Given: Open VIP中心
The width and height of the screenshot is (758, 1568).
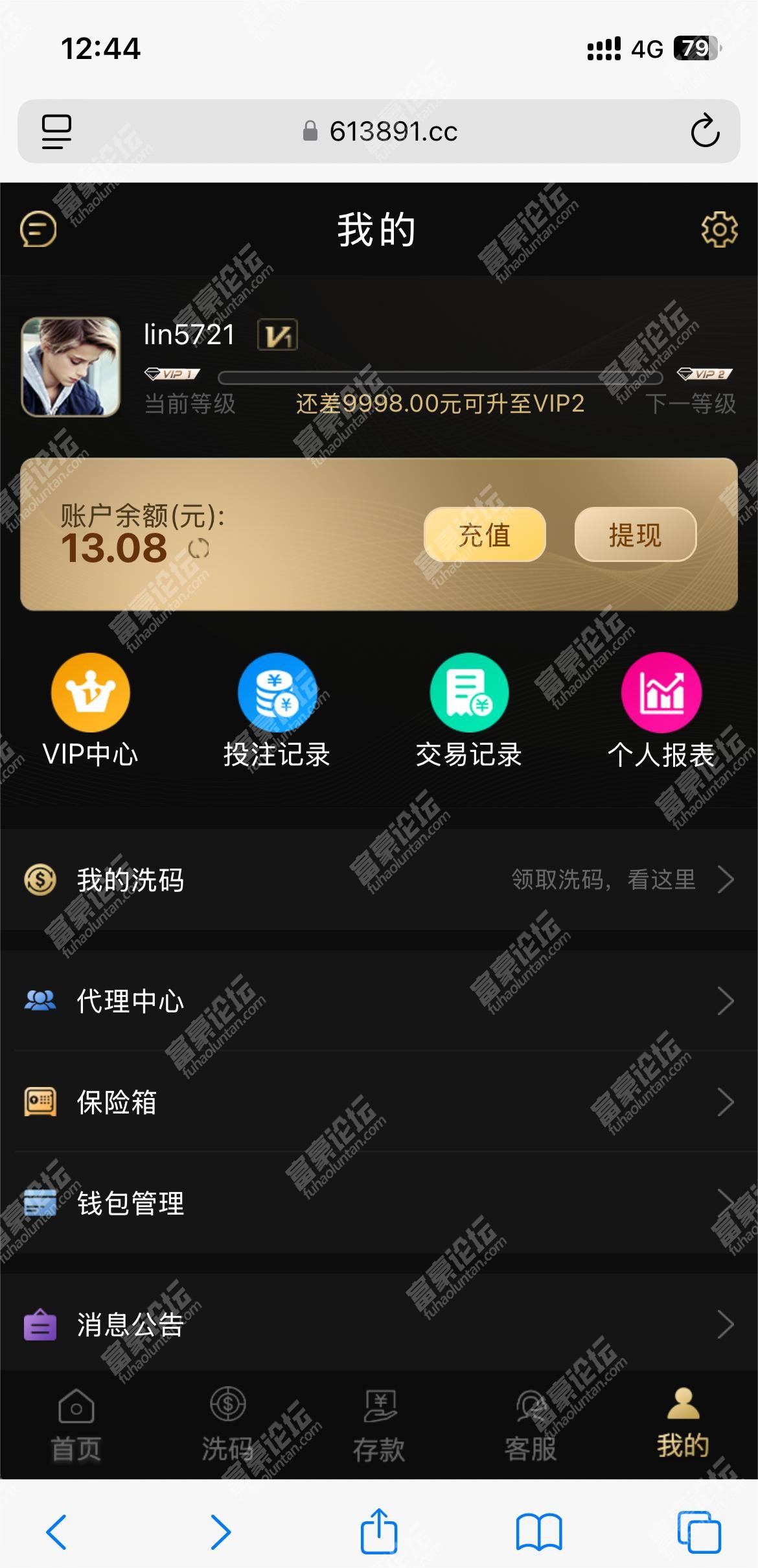Looking at the screenshot, I should point(91,711).
